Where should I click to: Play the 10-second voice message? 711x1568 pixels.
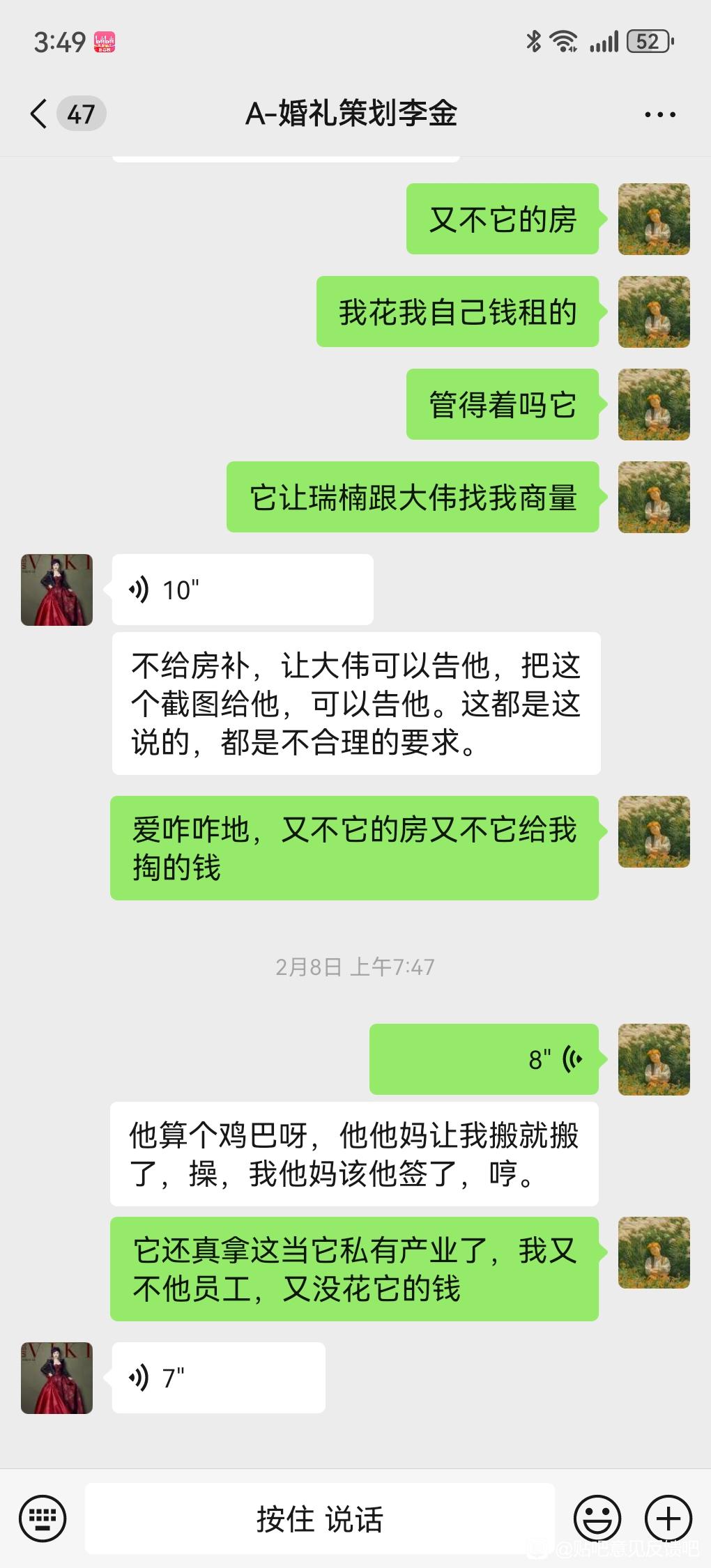(242, 590)
